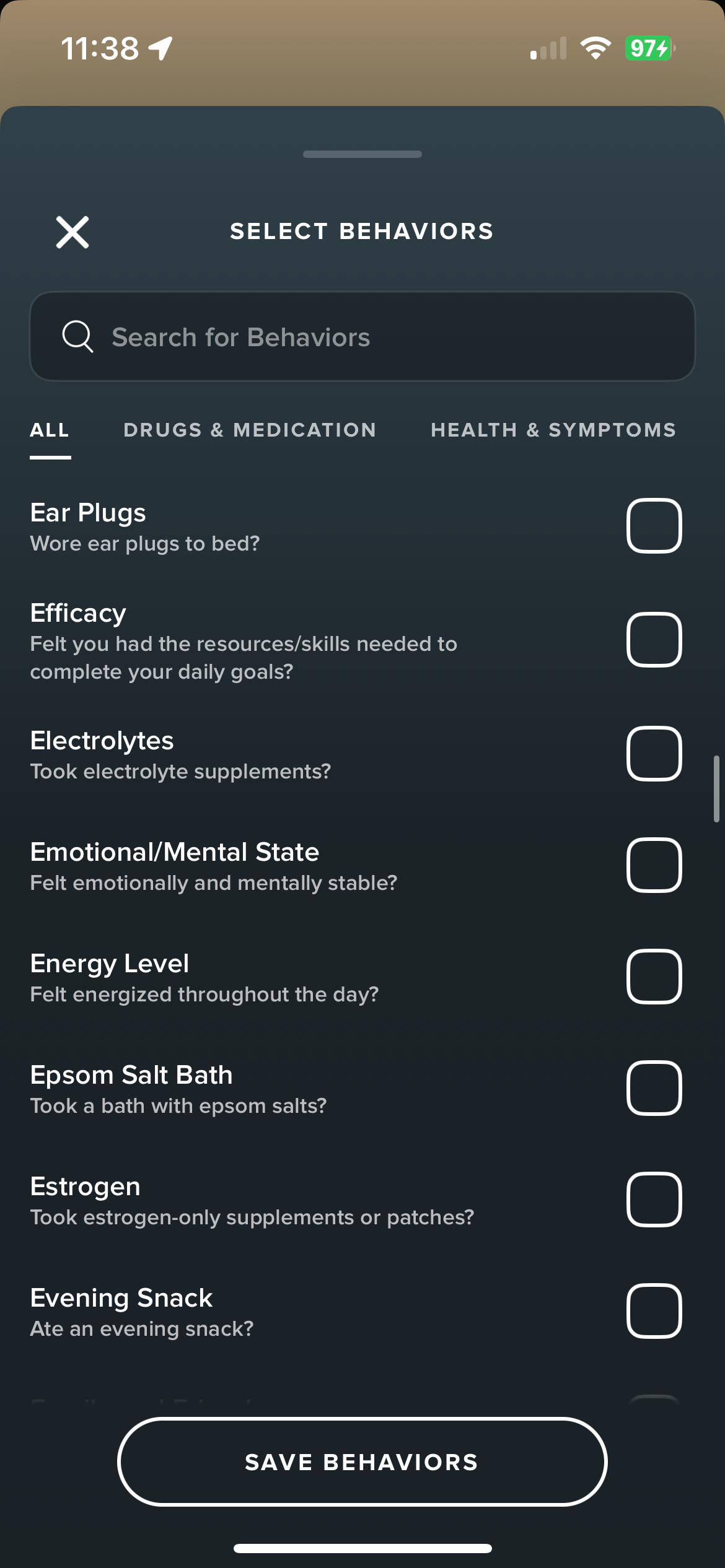Check the Epsom Salt Bath box
This screenshot has width=725, height=1568.
point(654,1088)
